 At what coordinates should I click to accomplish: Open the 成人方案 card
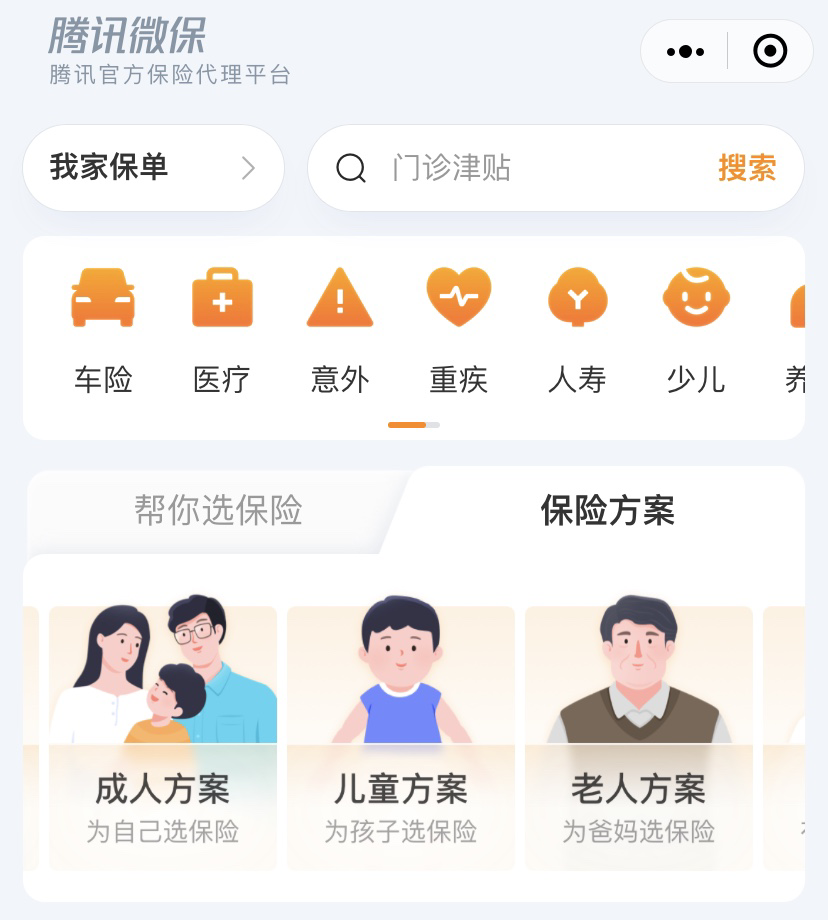click(163, 738)
